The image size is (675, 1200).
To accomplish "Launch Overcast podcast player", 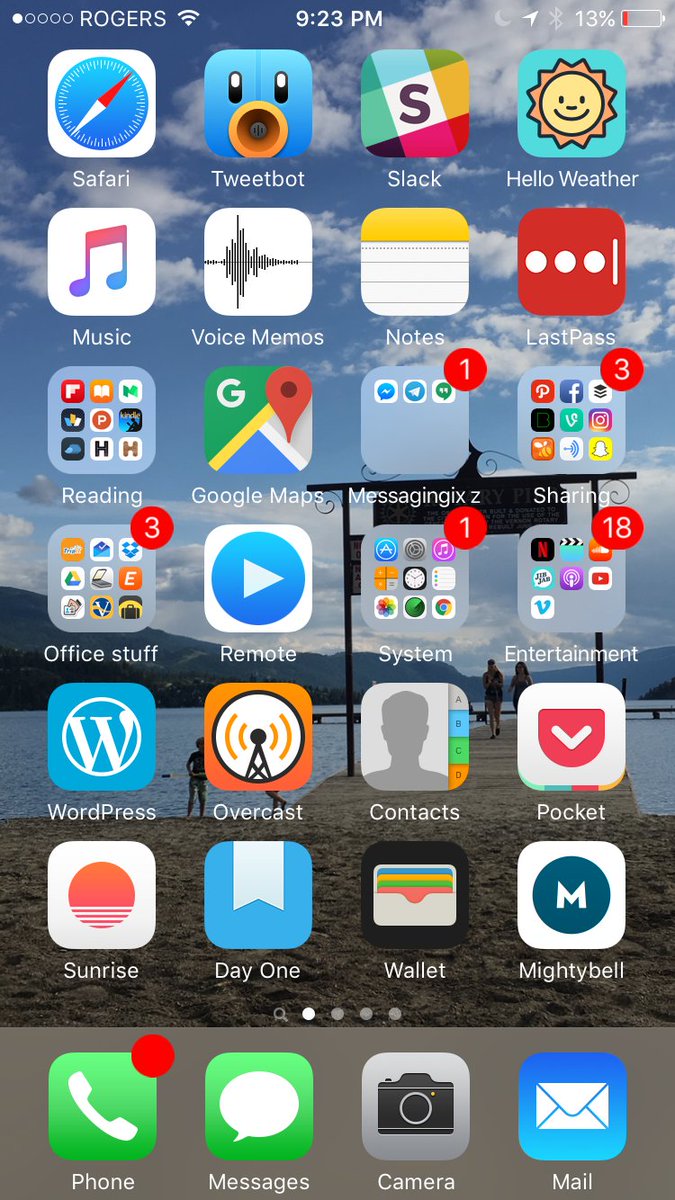I will (x=258, y=737).
